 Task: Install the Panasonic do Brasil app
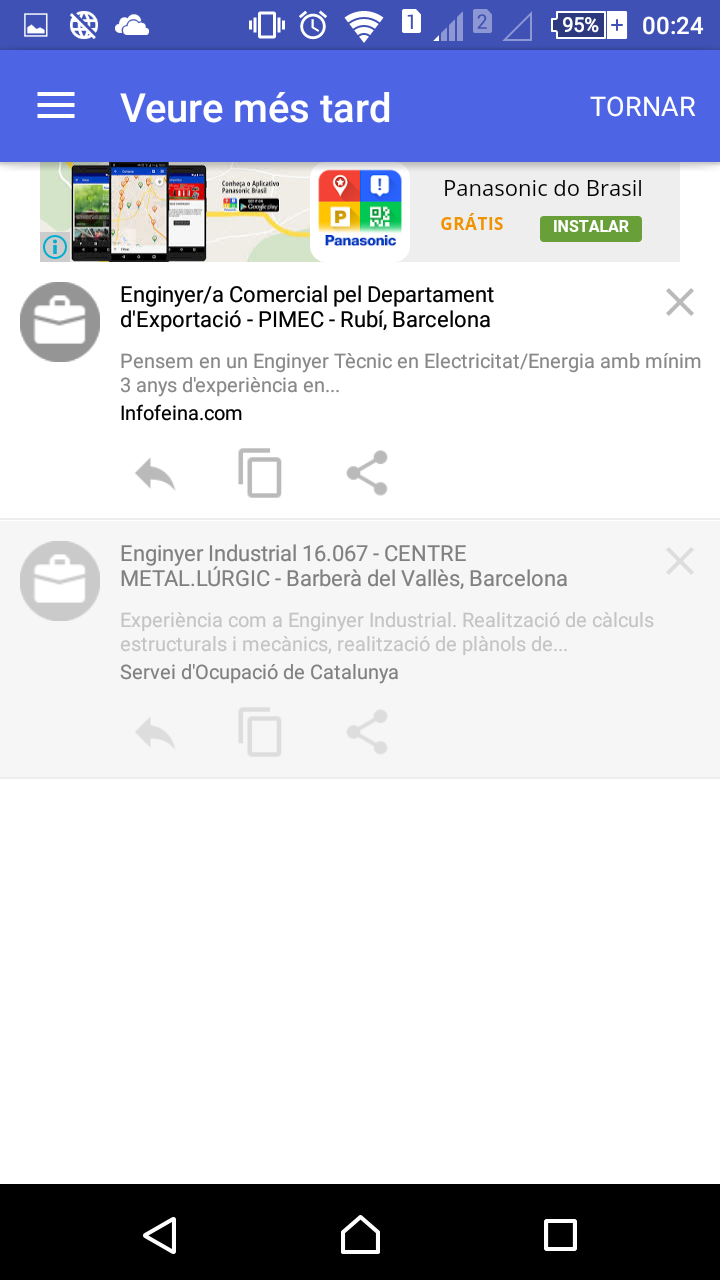tap(590, 227)
